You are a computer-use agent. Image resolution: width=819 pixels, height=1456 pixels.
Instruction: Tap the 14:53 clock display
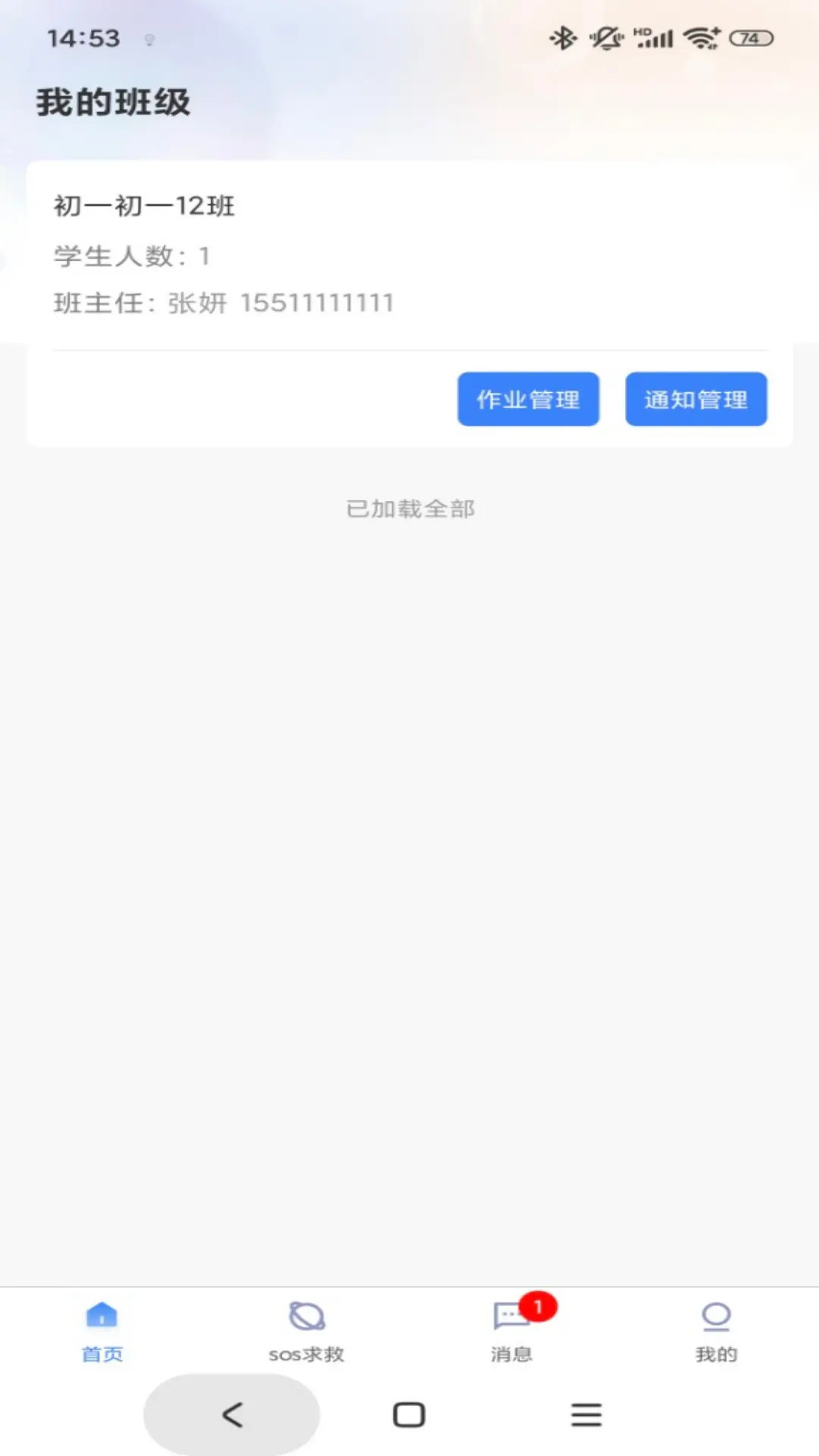(x=83, y=36)
